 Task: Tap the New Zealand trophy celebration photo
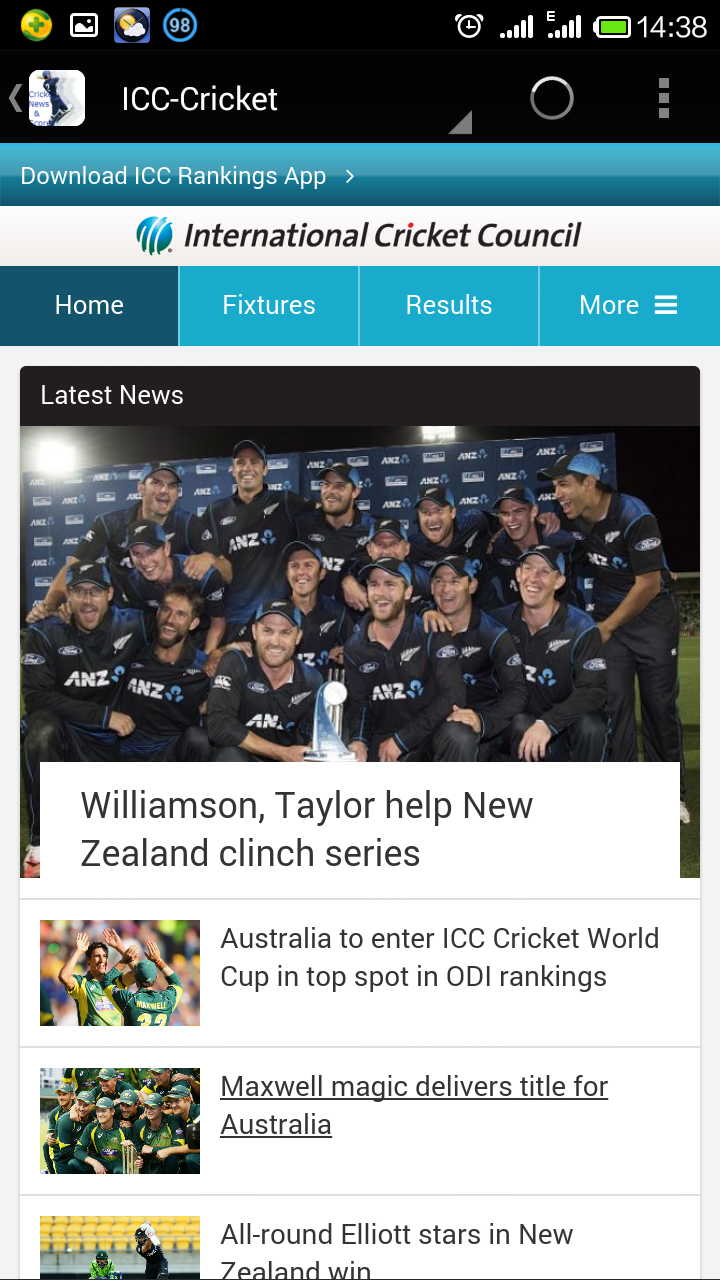[x=360, y=600]
